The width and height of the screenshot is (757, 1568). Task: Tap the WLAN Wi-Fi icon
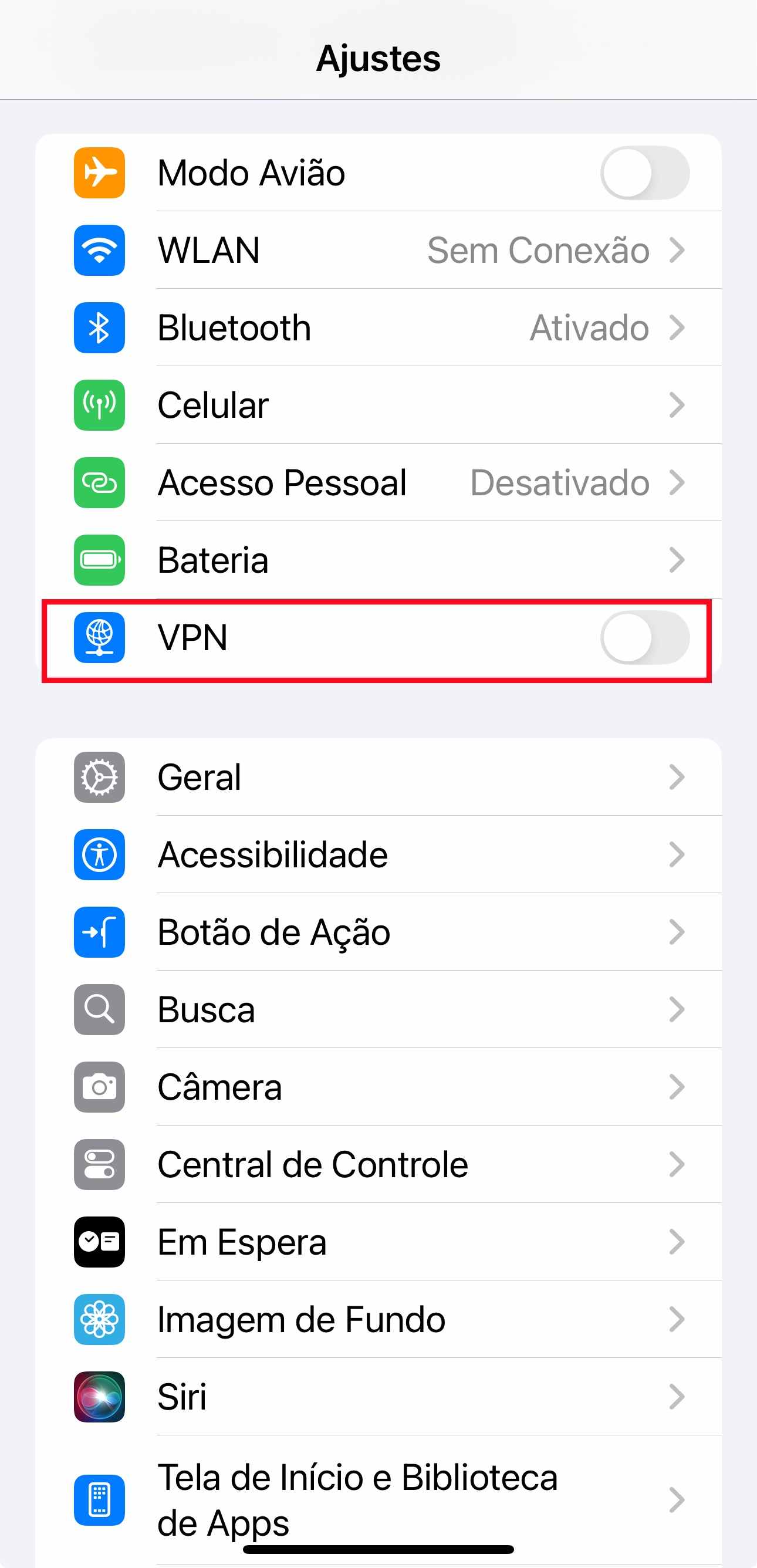point(99,250)
